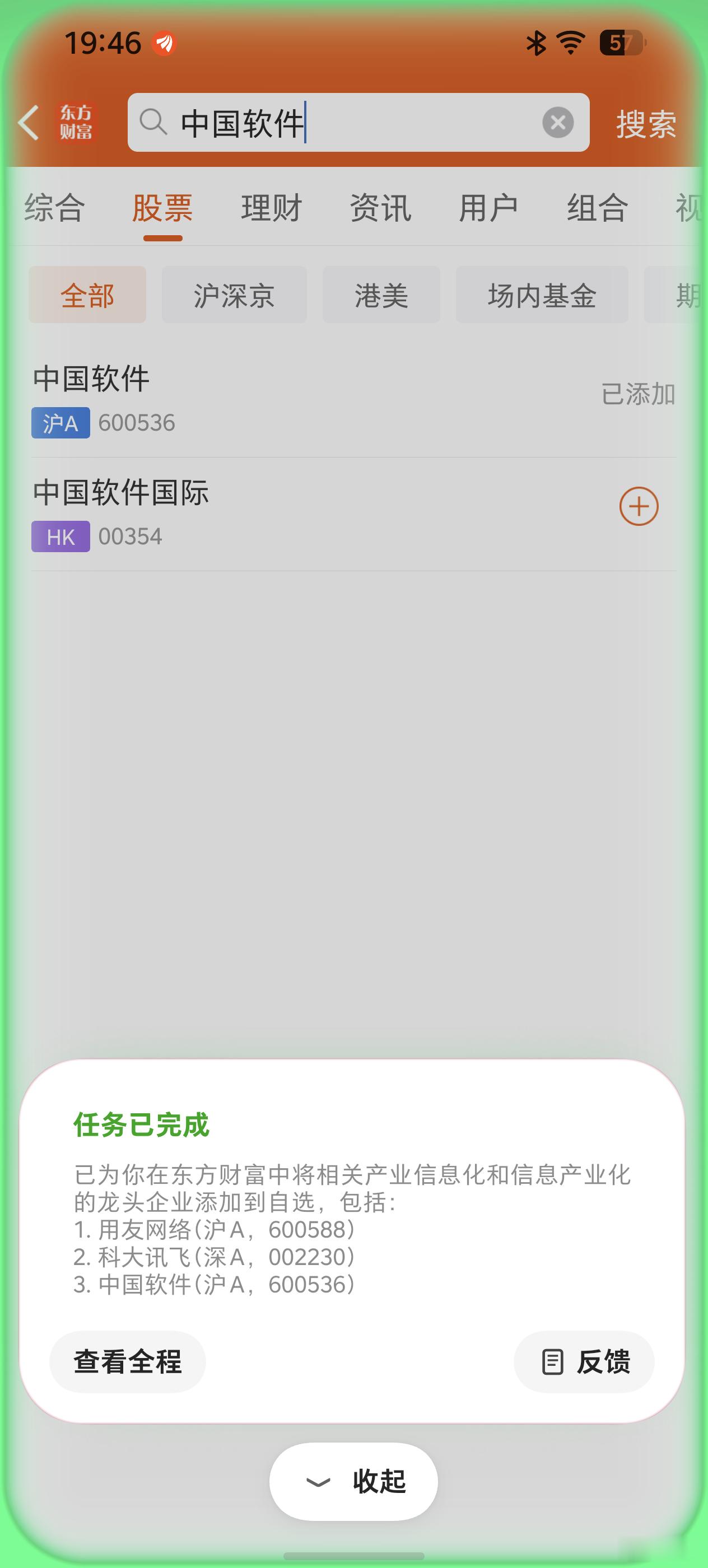
Task: Select the 沪深京 market filter
Action: point(234,295)
